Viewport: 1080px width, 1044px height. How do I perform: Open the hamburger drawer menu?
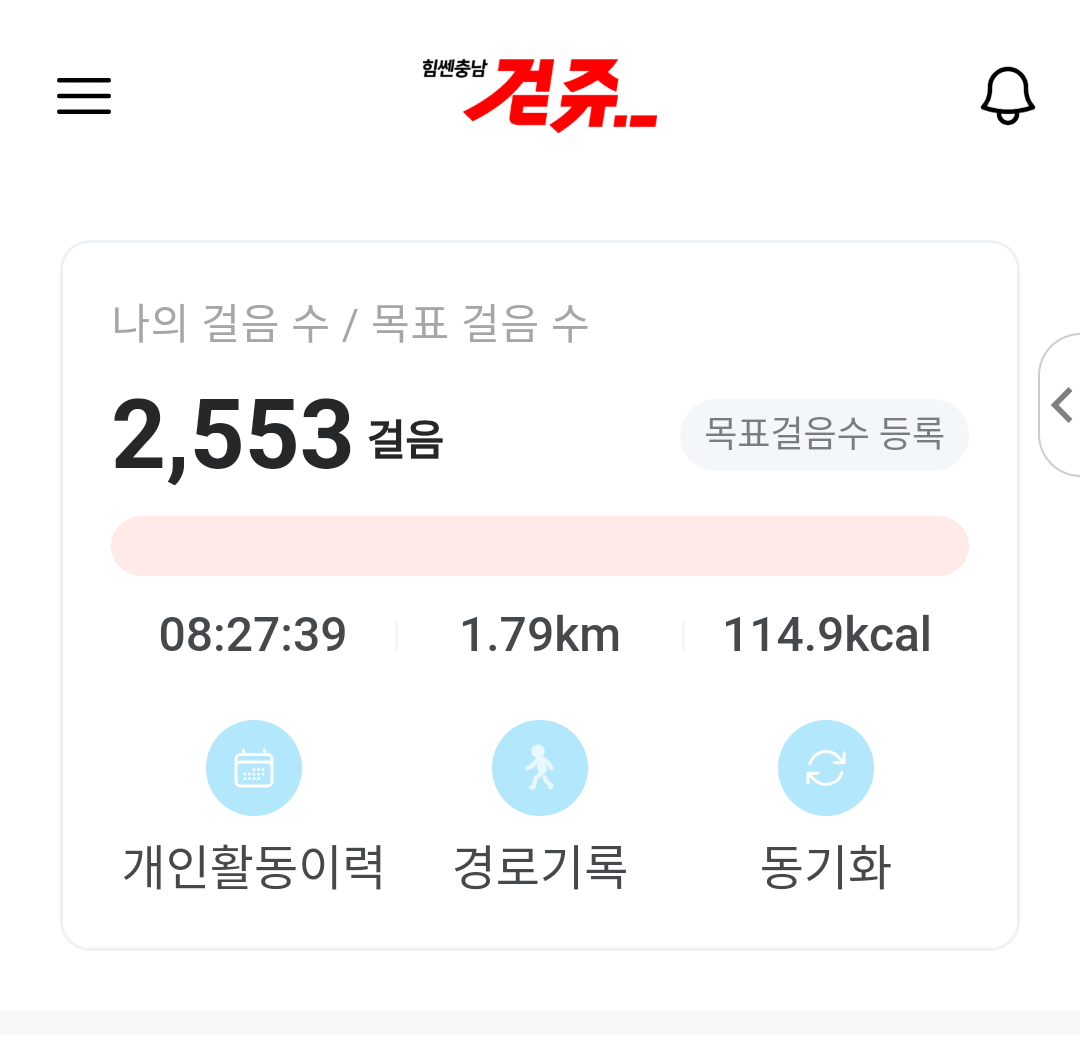click(x=84, y=96)
